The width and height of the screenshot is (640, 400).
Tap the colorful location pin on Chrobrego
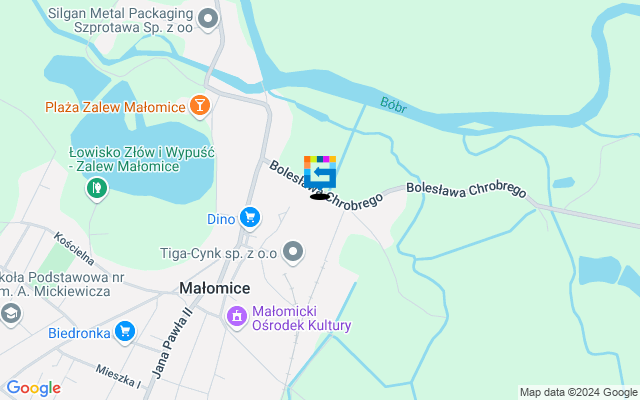(320, 174)
